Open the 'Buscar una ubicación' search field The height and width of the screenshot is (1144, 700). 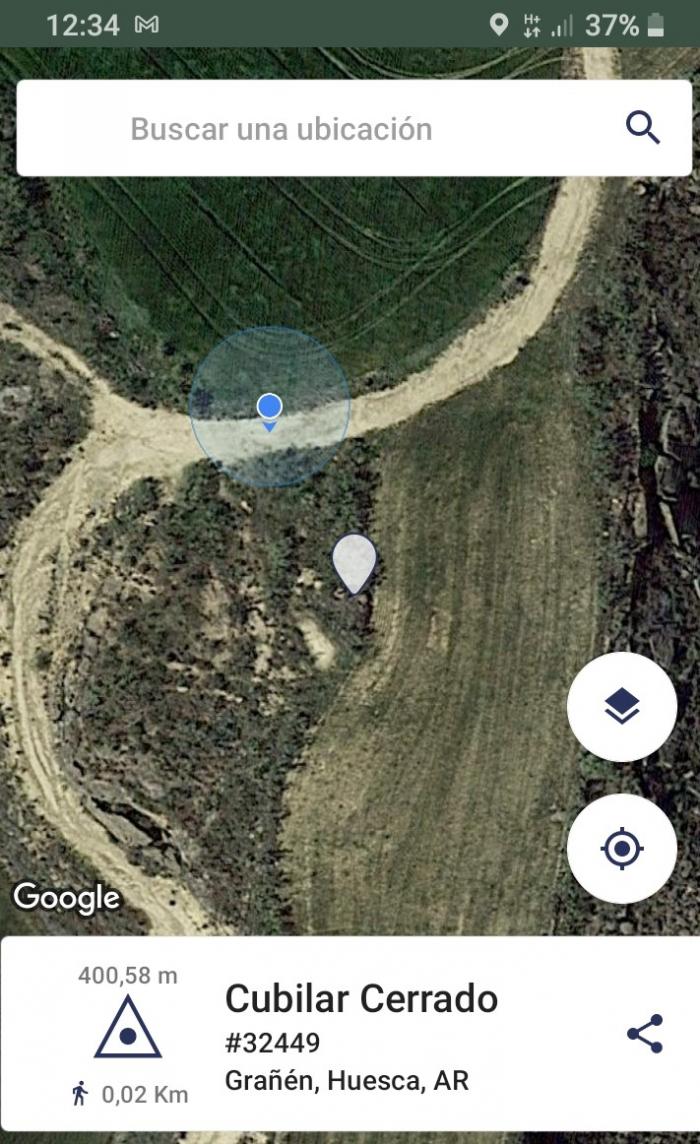pos(354,128)
